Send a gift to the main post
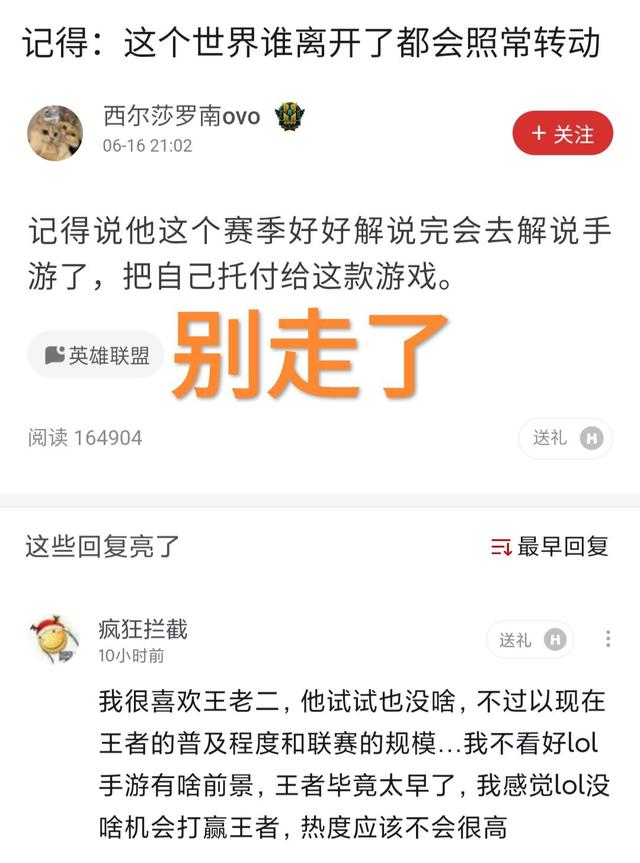Image resolution: width=640 pixels, height=863 pixels. click(565, 438)
